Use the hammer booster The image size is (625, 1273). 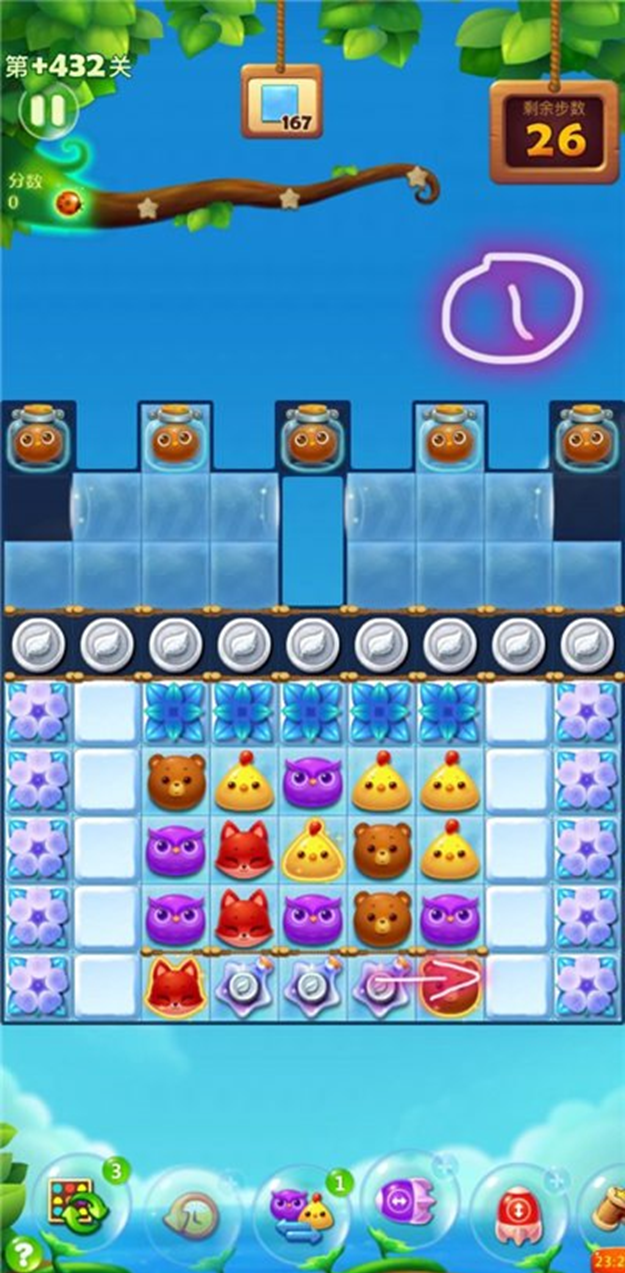click(608, 1212)
